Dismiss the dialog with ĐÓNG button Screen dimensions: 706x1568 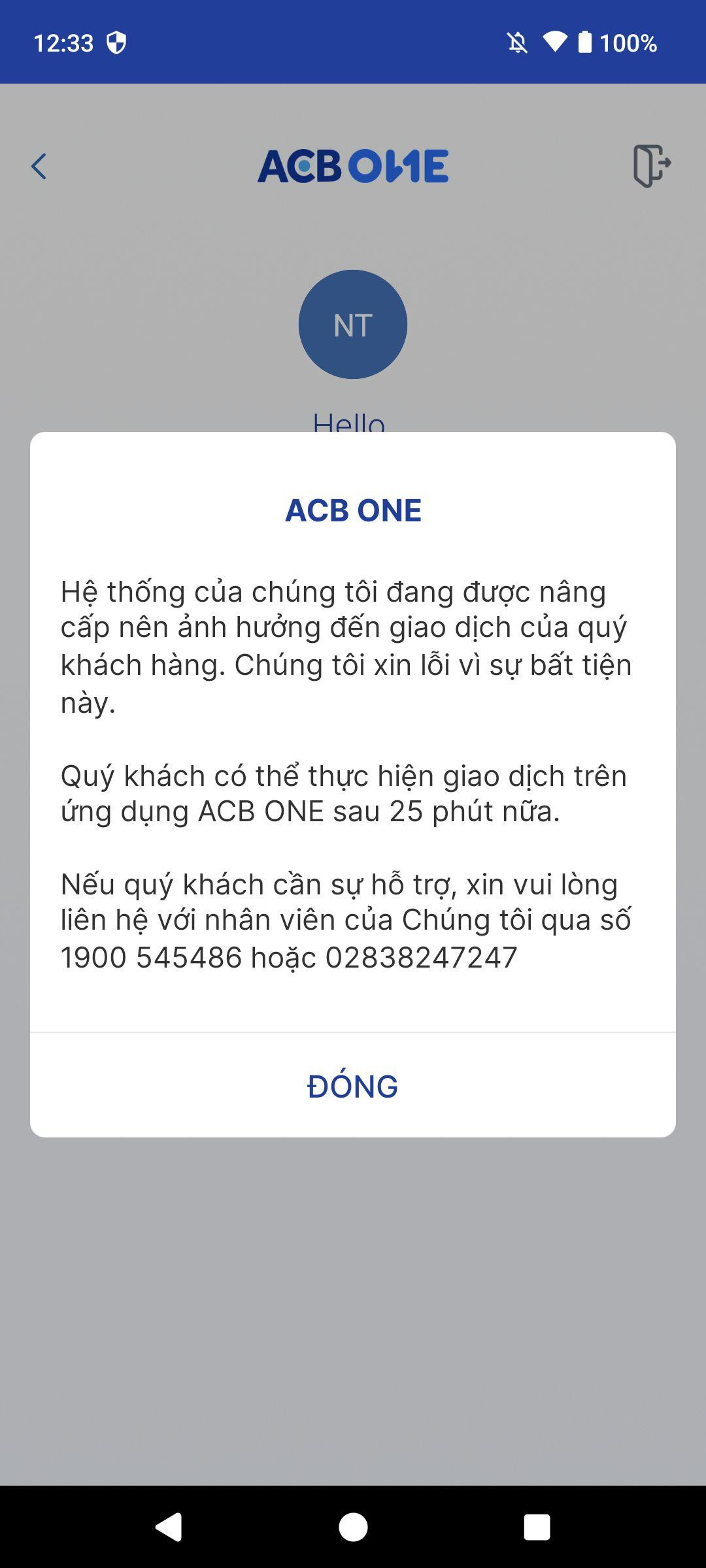tap(352, 1086)
